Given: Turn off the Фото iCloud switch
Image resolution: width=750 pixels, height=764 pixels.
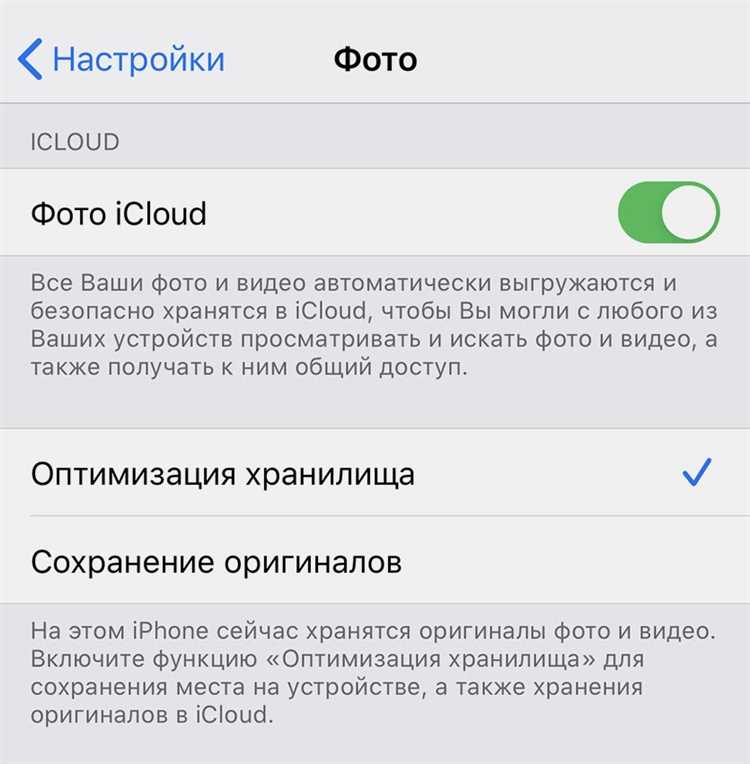Looking at the screenshot, I should (x=668, y=213).
